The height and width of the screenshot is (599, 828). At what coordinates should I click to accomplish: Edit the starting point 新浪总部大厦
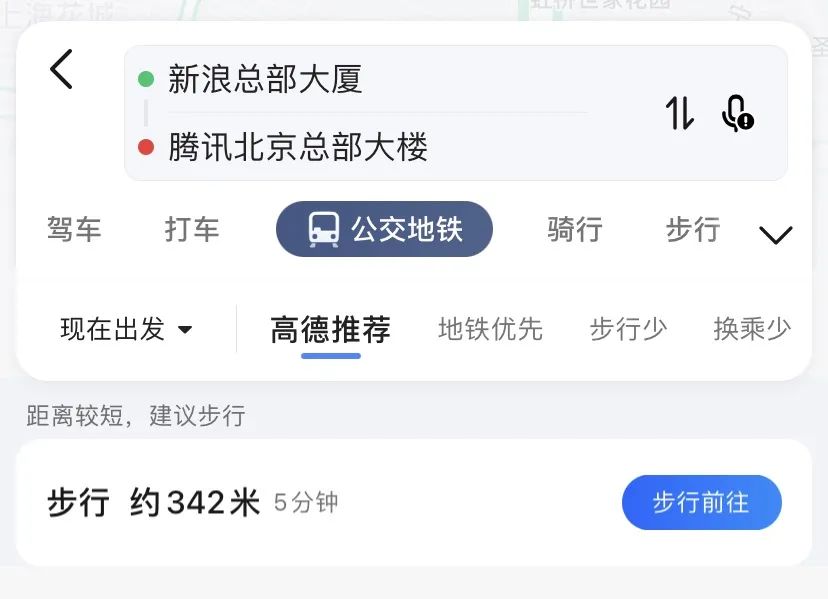pyautogui.click(x=265, y=79)
